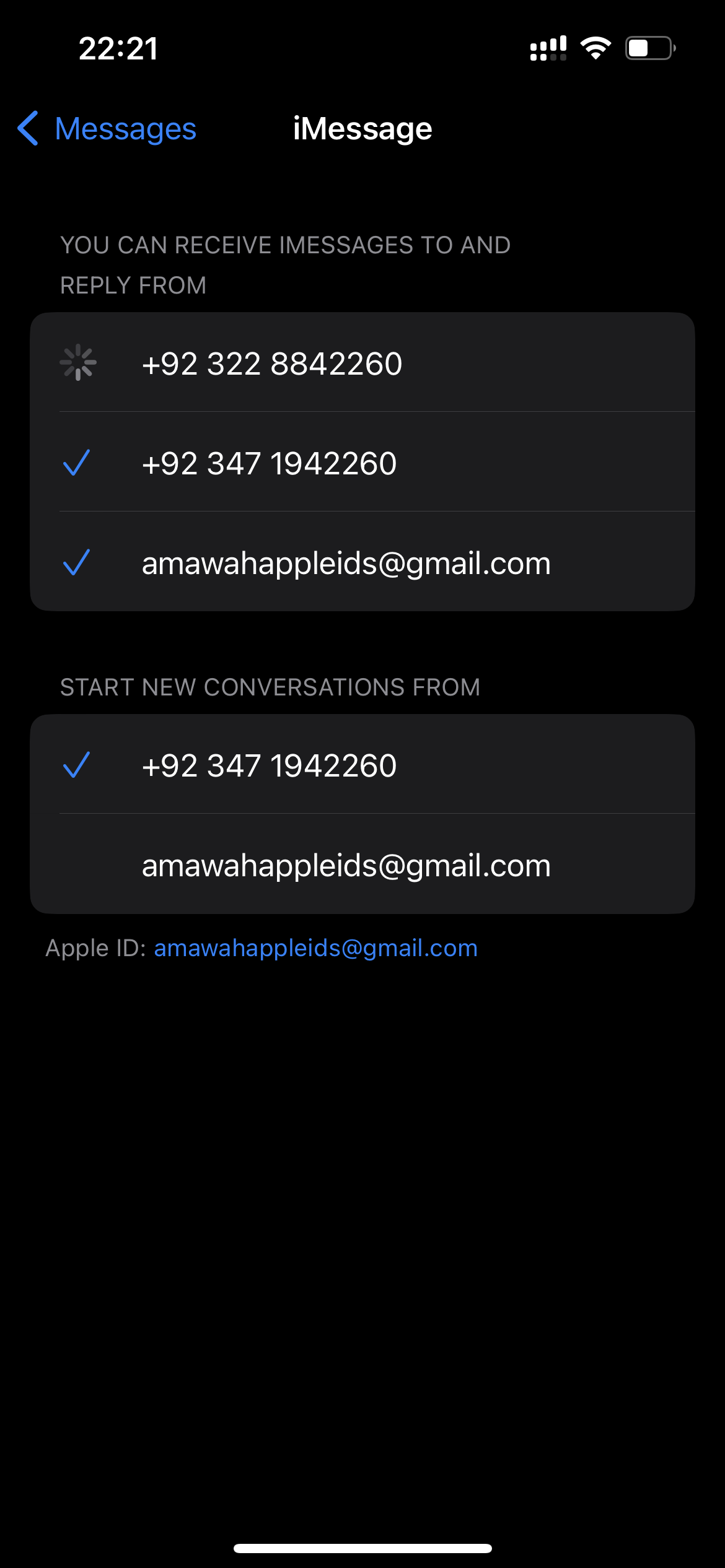725x1568 pixels.
Task: Uncheck +92 347 1942260 under receive iMessages
Action: 362,463
